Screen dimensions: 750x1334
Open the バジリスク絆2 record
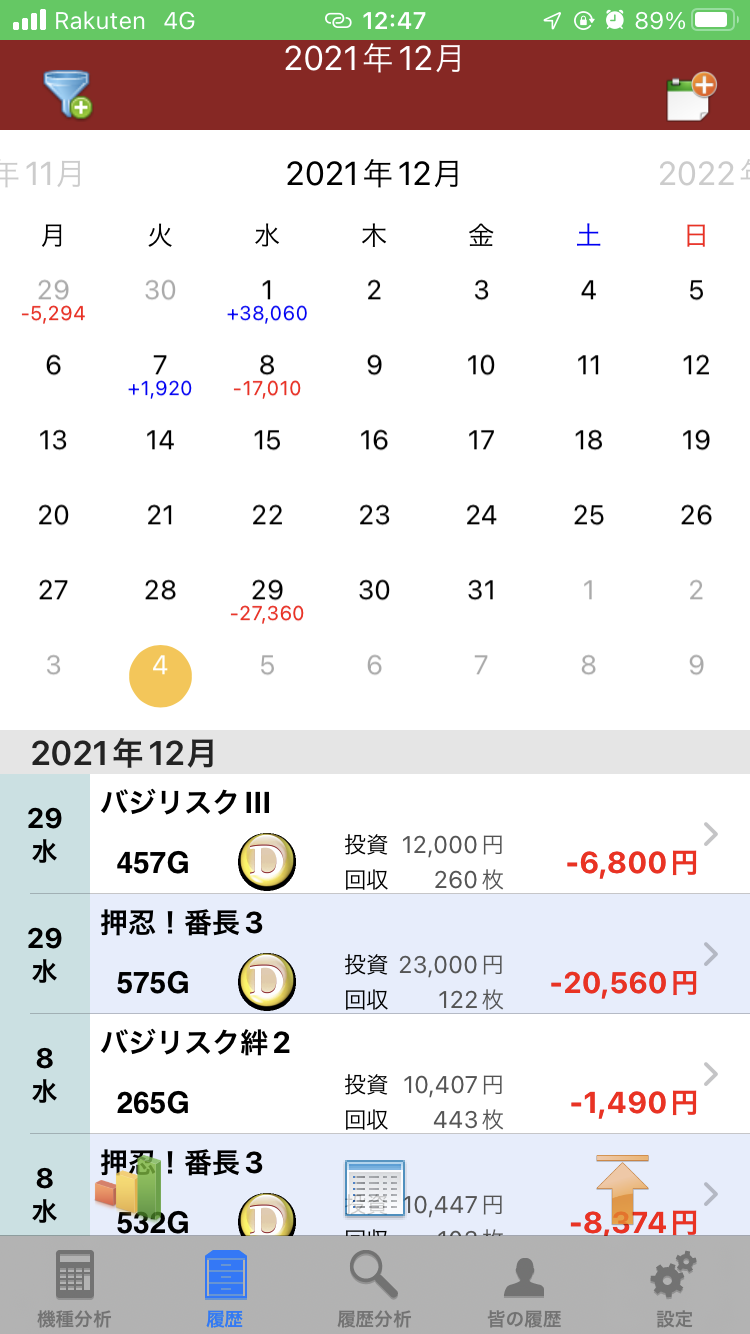point(375,1074)
